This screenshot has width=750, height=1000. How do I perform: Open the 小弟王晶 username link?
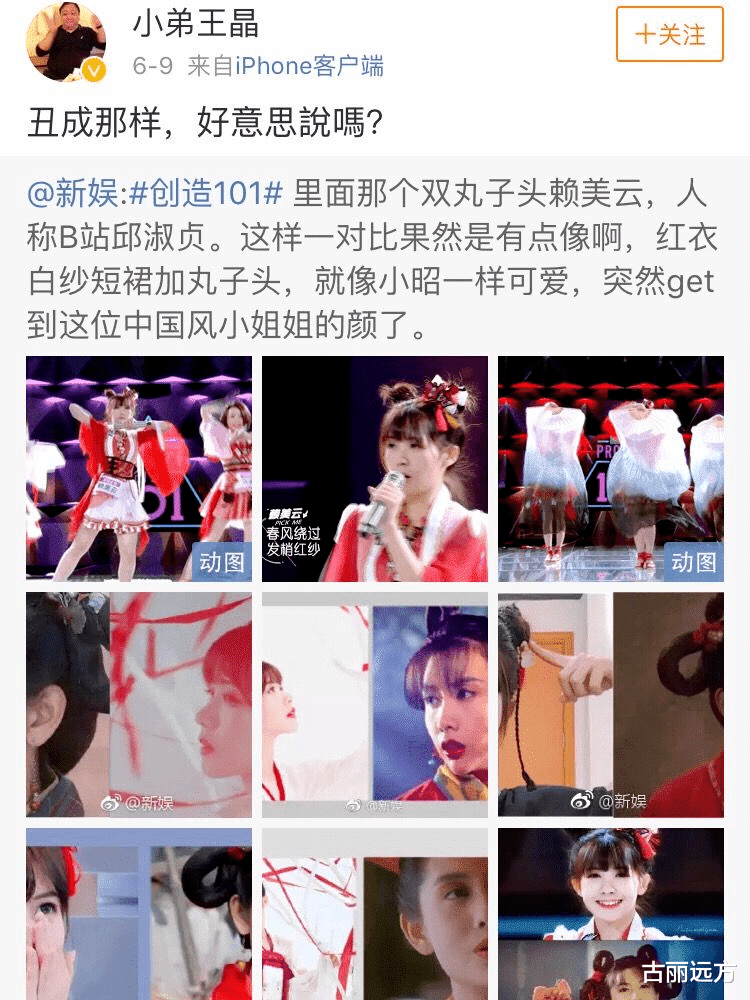tap(196, 24)
